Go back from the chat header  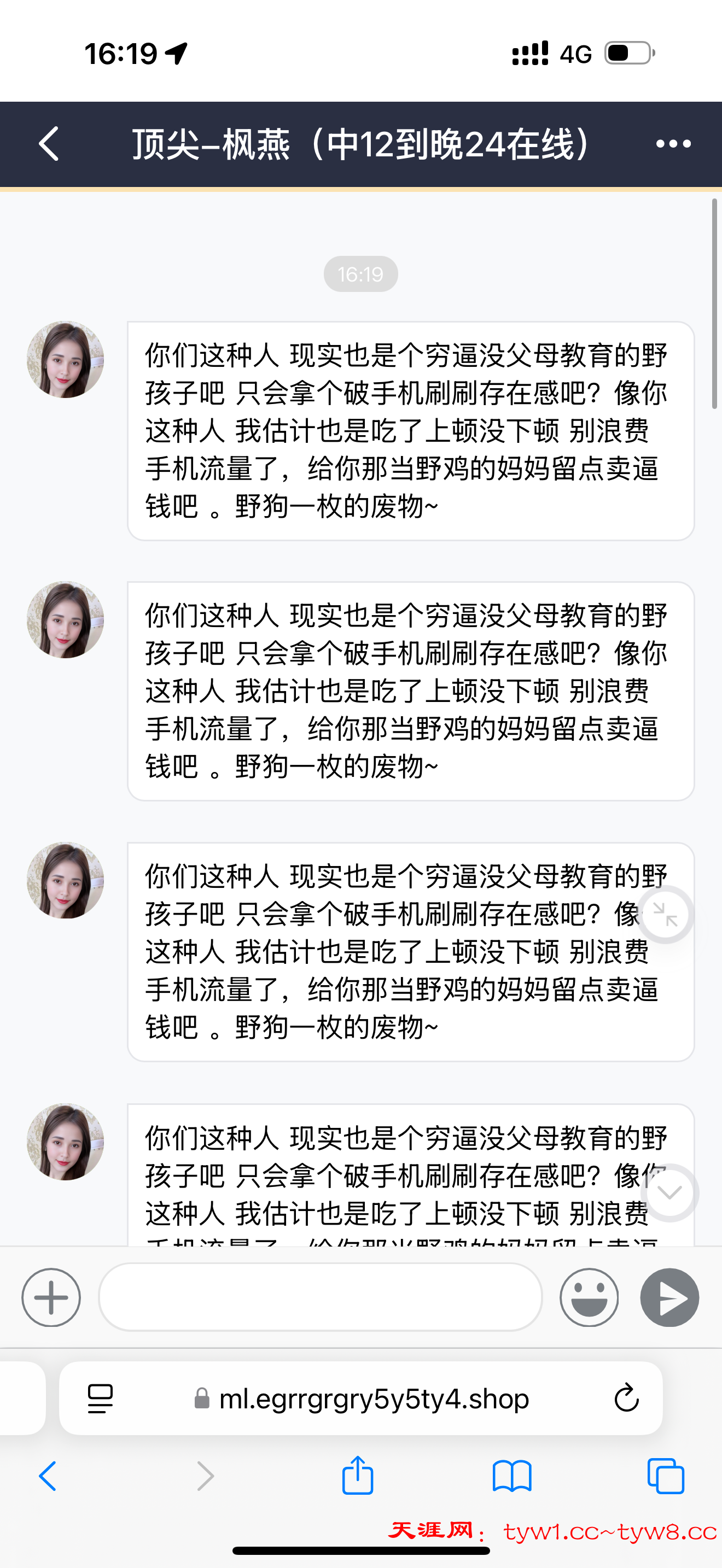[x=49, y=144]
